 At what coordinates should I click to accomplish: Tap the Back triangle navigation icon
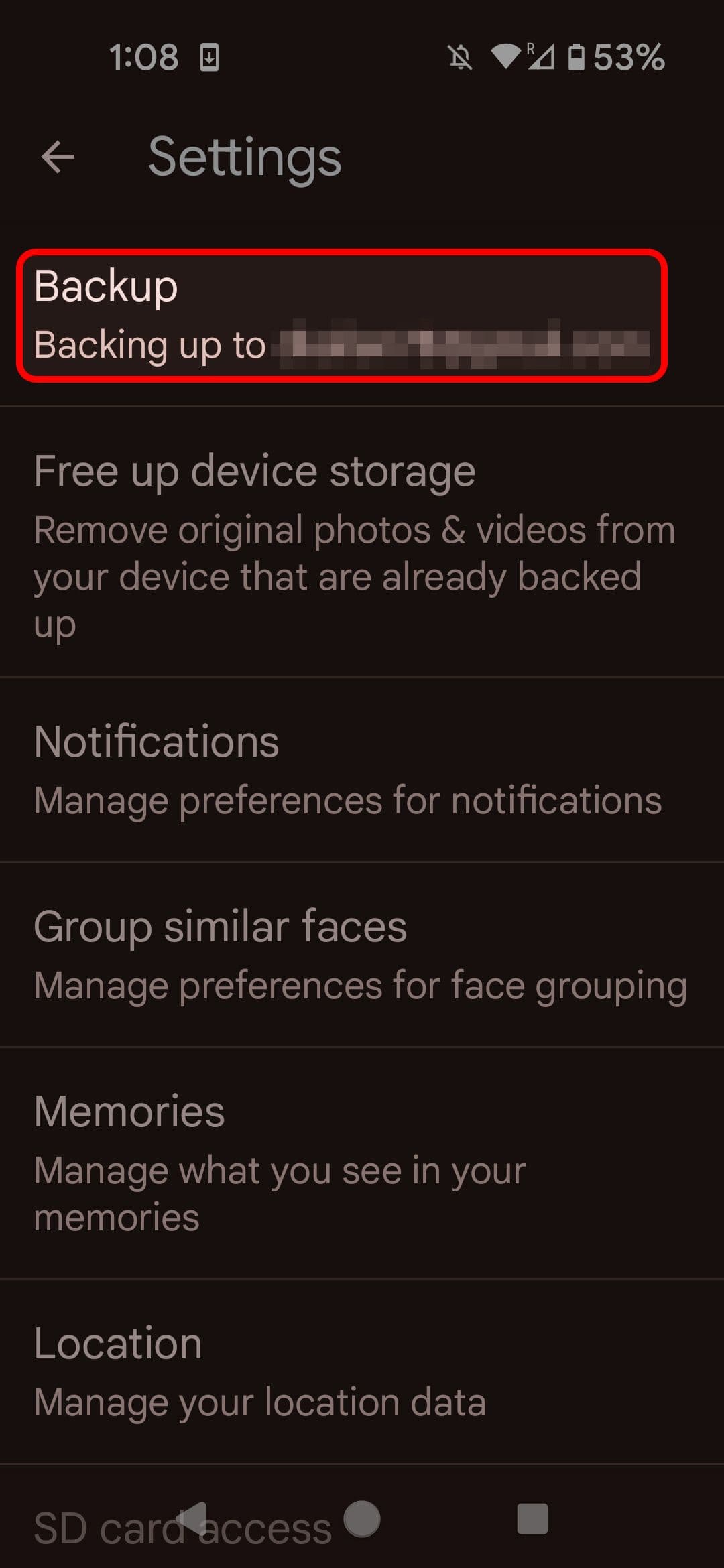pos(194,1520)
